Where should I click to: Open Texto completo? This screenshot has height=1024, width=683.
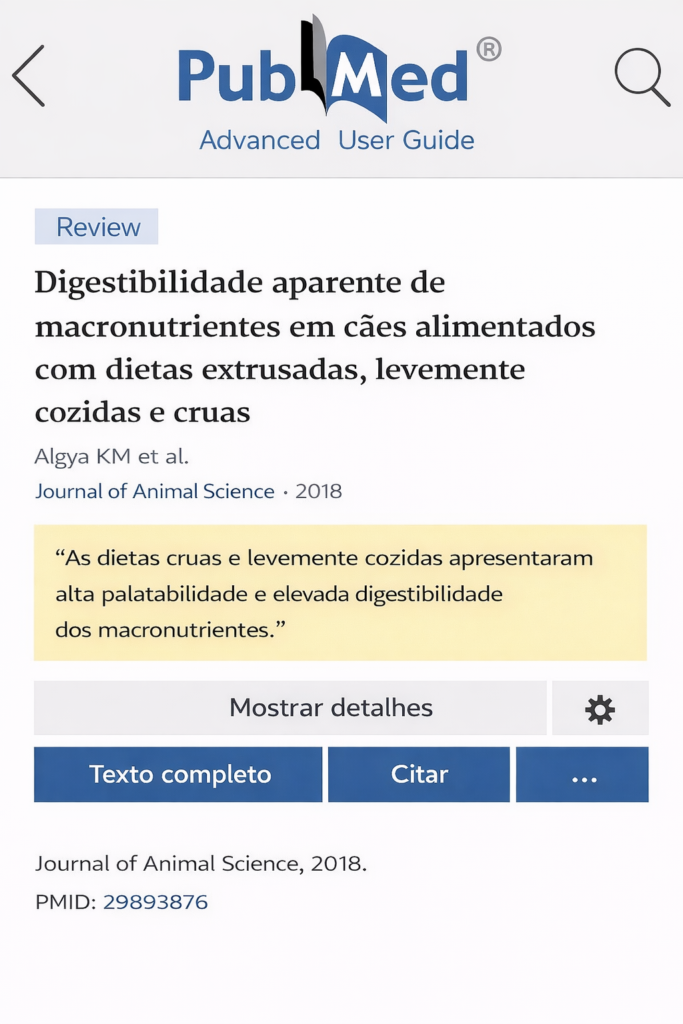178,774
